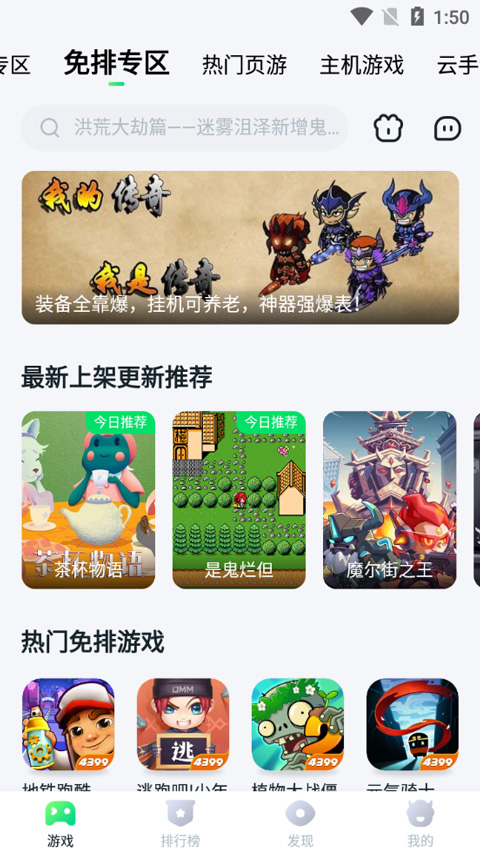The height and width of the screenshot is (855, 480).
Task: Go to the 我的 bottom tab
Action: 420,824
